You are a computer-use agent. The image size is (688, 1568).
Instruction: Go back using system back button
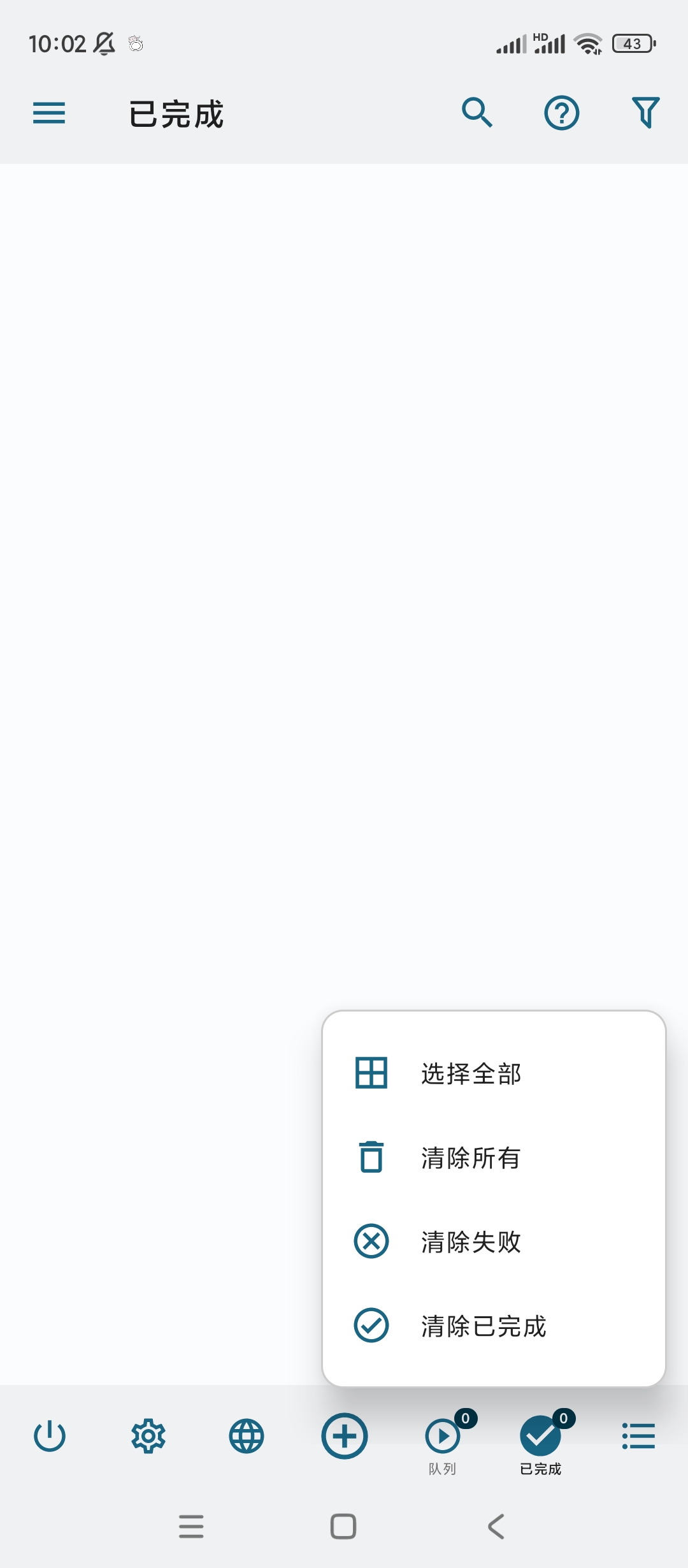click(x=496, y=1527)
